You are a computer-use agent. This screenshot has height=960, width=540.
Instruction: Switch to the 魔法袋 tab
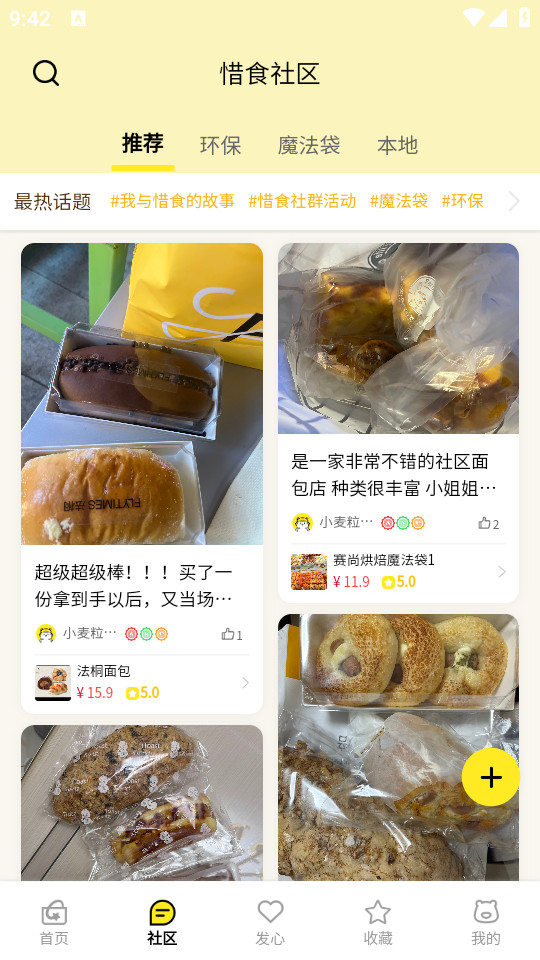click(x=309, y=145)
